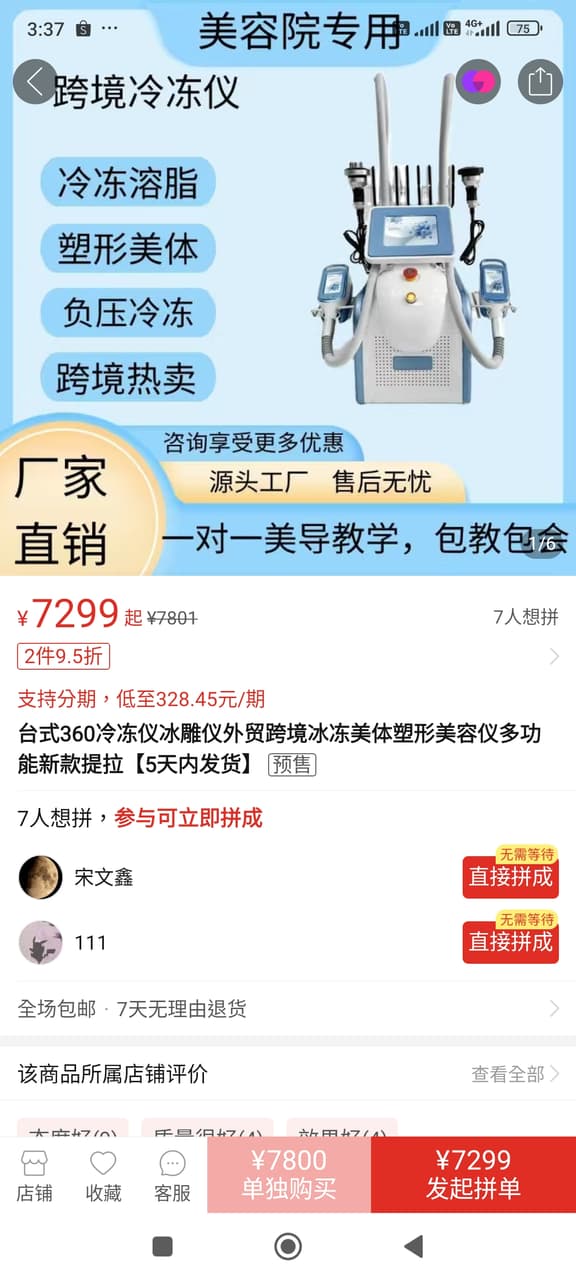The image size is (576, 1280).
Task: Contact 客服 customer service
Action: coord(172,1176)
